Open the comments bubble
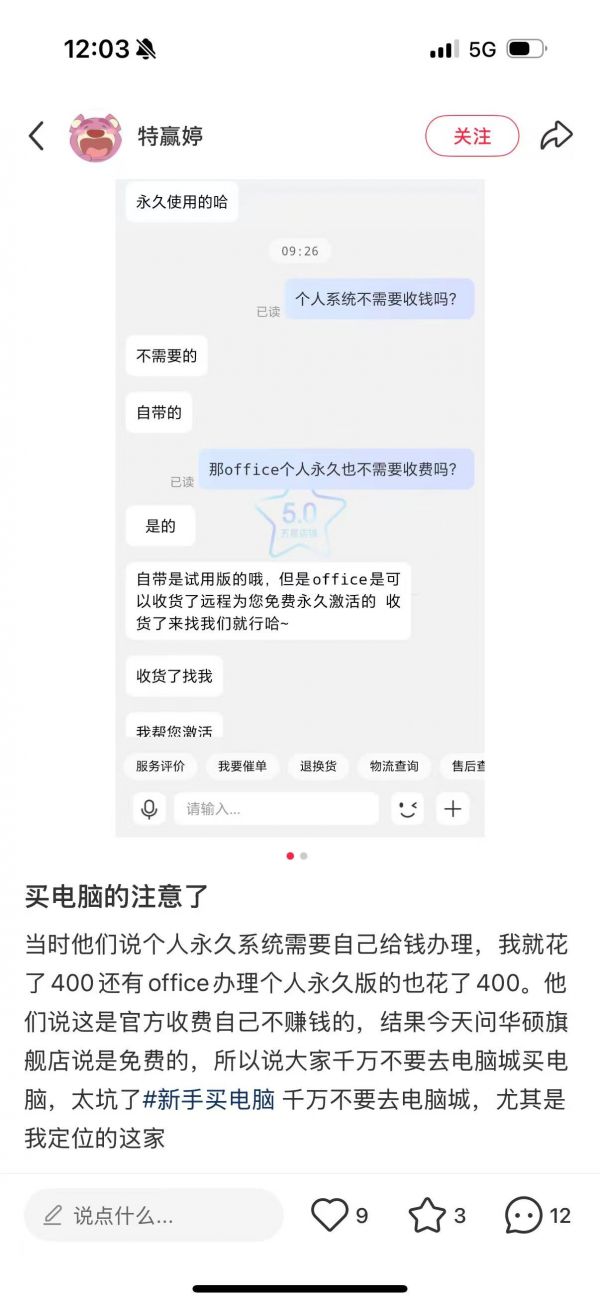This screenshot has width=600, height=1304. 524,1215
